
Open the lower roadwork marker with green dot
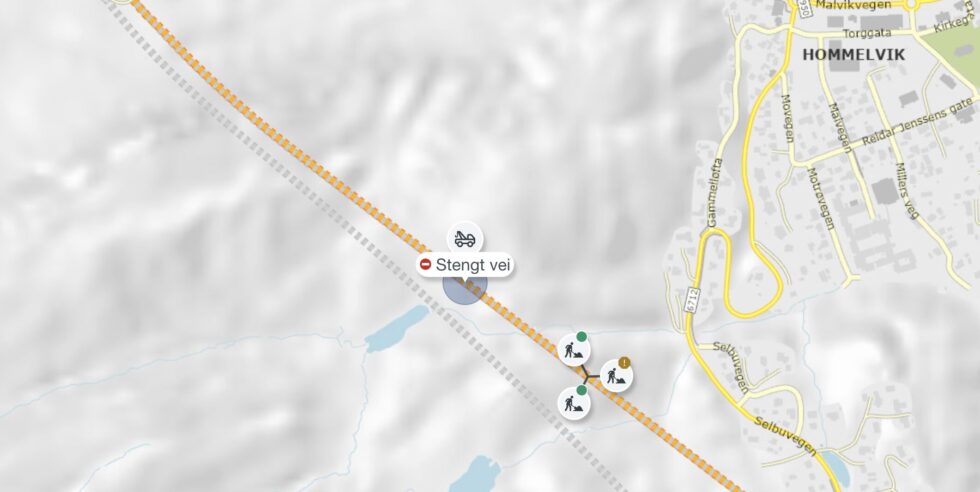(573, 403)
